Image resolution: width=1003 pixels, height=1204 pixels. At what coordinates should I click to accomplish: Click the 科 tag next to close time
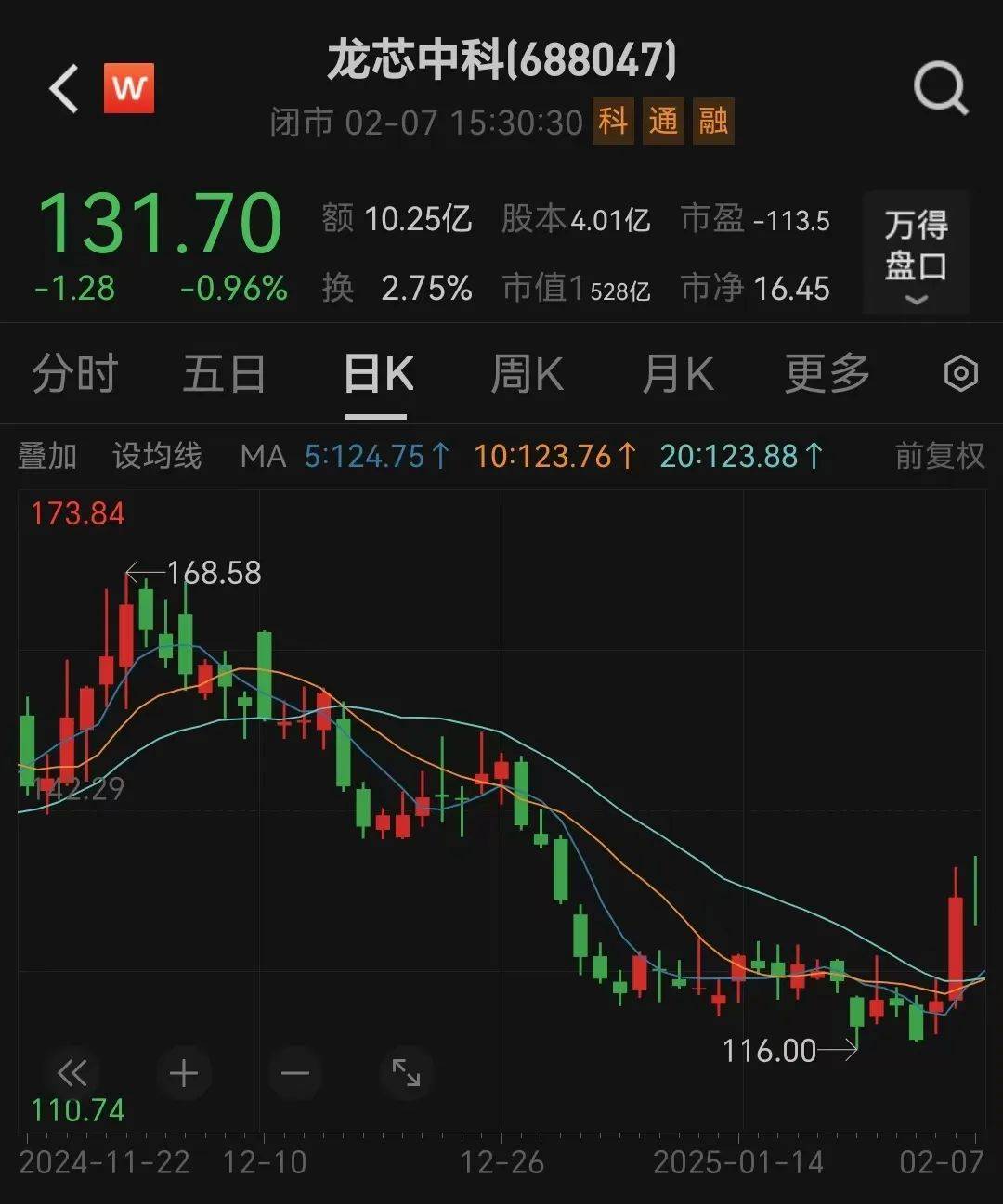614,123
